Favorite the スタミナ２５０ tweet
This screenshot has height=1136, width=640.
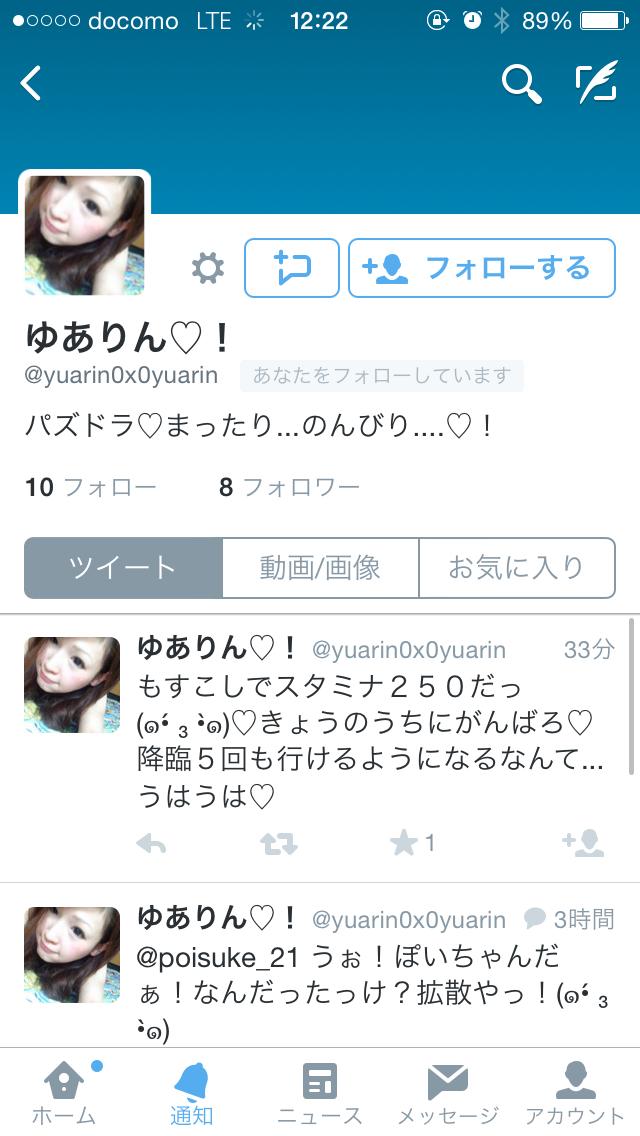[405, 844]
